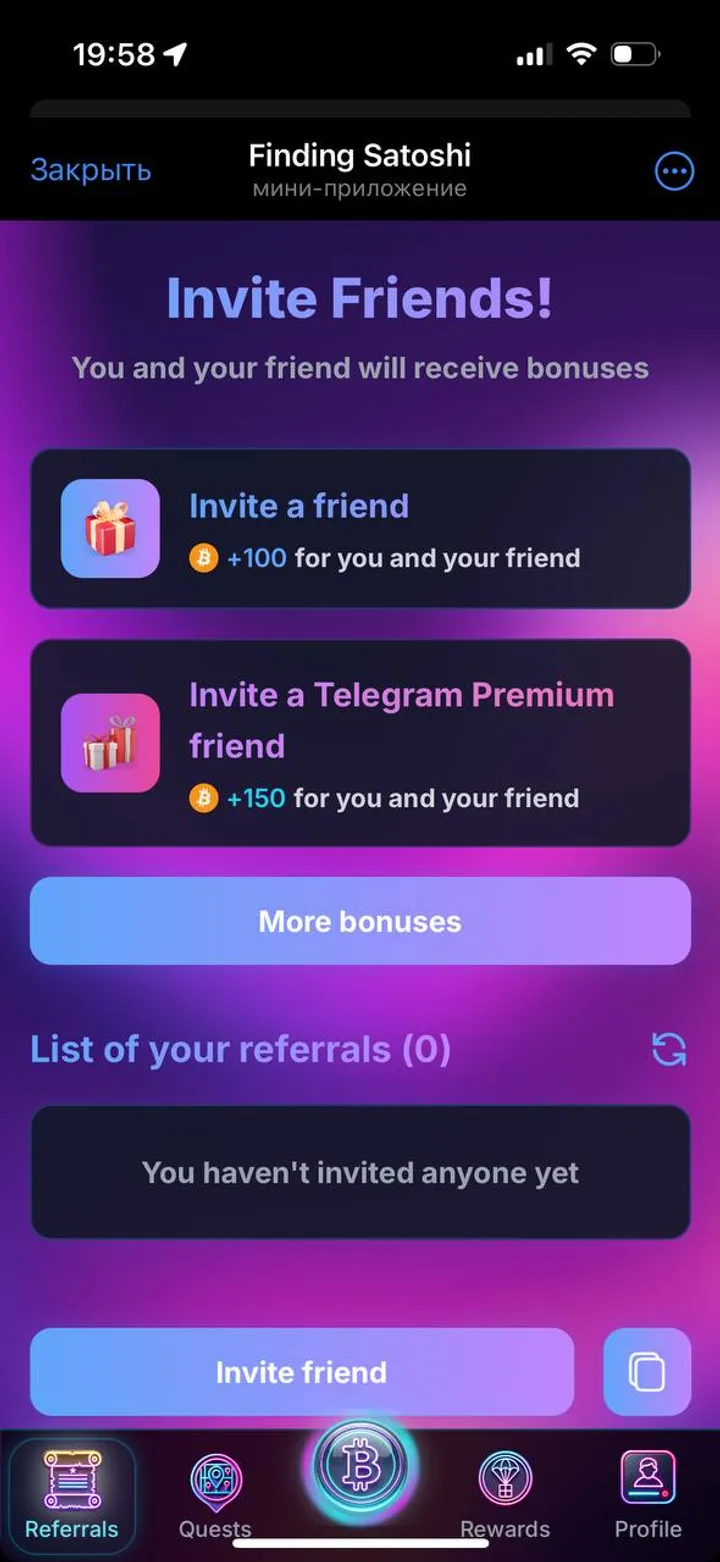This screenshot has height=1562, width=720.
Task: Open the Profile tab
Action: pos(648,1496)
